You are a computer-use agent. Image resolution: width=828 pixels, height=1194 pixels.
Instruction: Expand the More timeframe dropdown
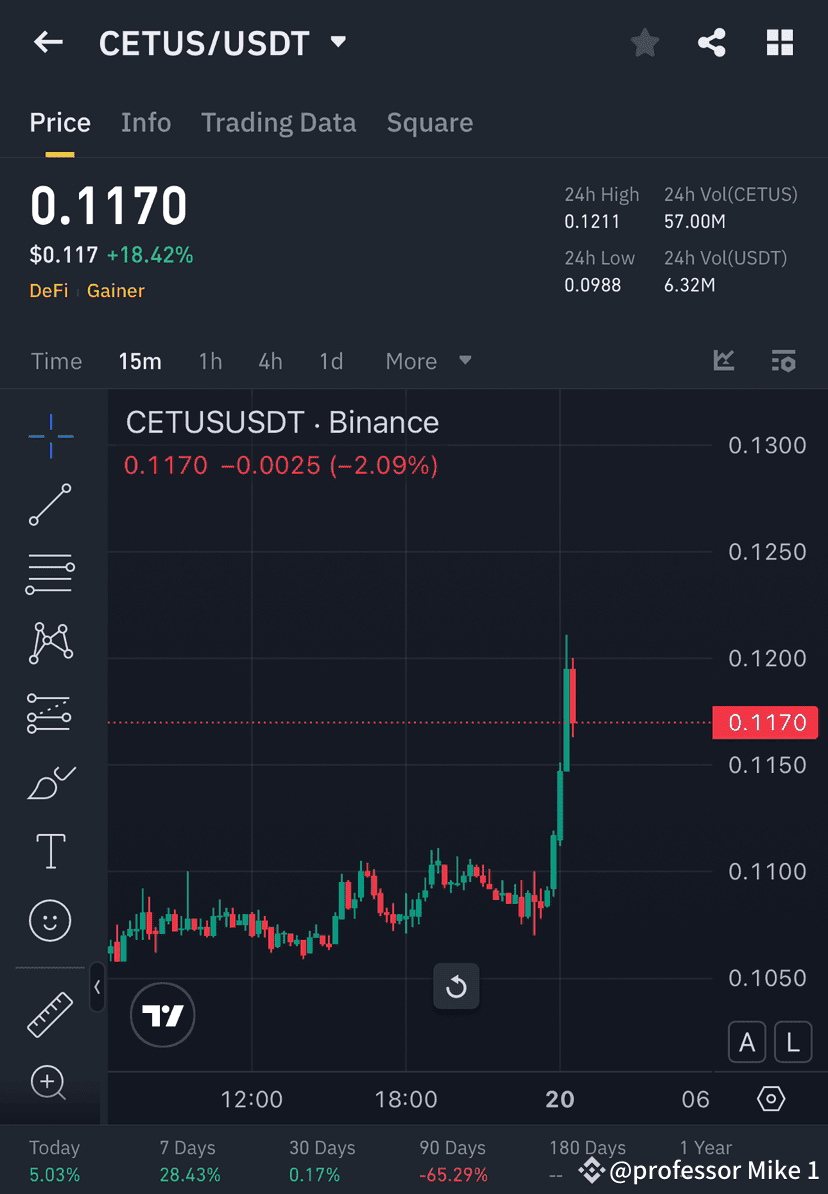click(x=428, y=361)
